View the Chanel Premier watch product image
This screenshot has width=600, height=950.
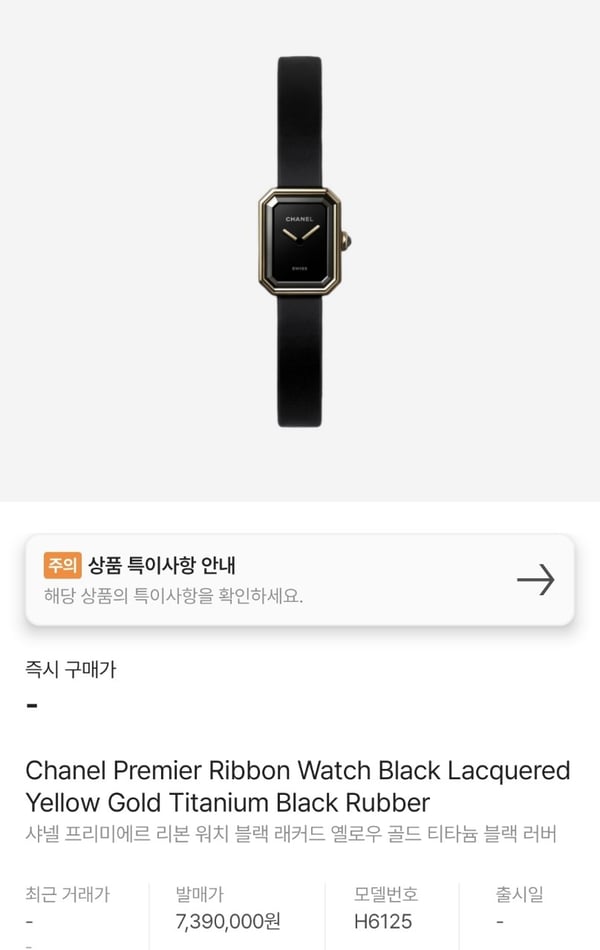tap(300, 242)
